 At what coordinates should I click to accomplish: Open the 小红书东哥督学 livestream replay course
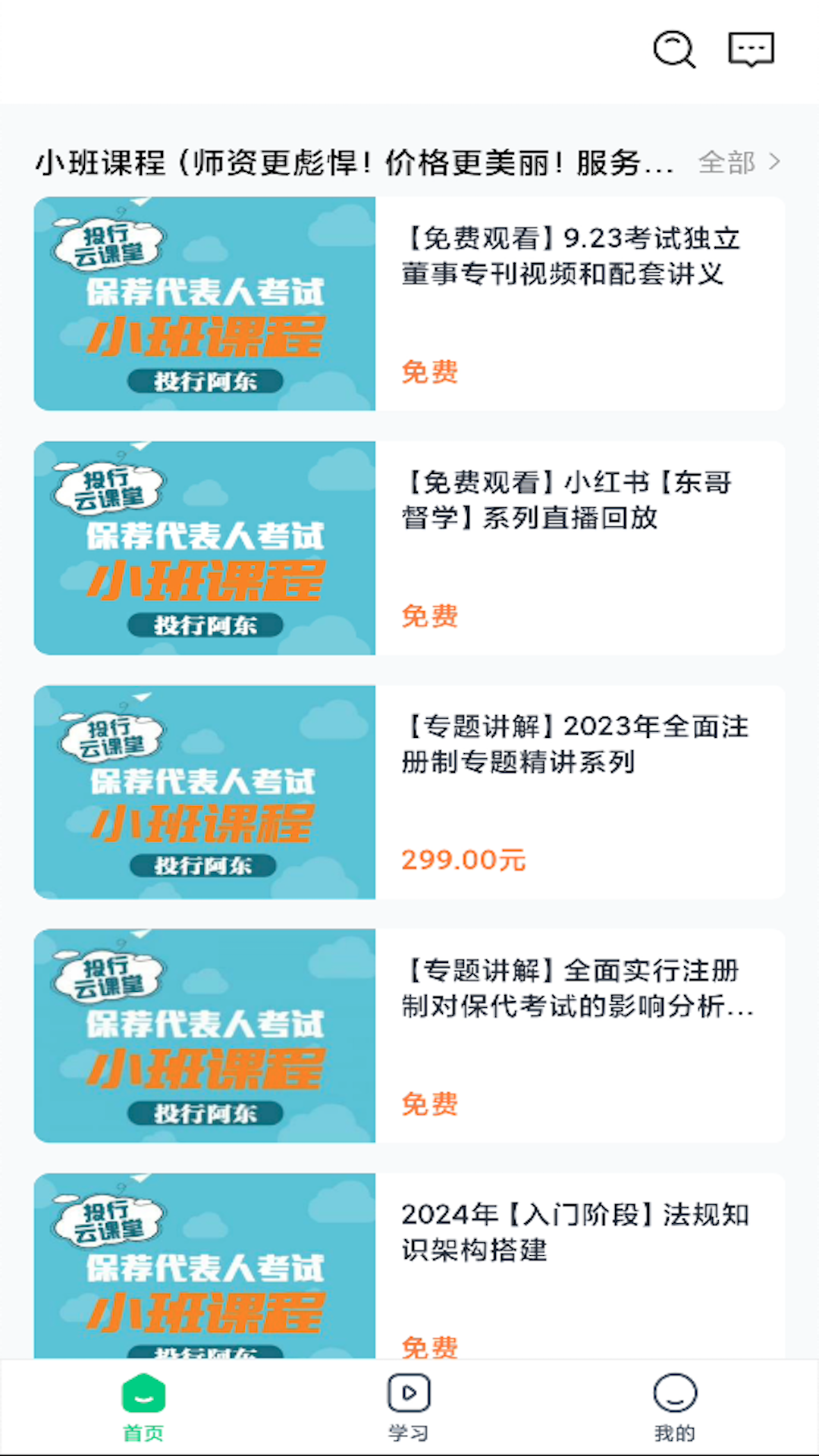tap(409, 548)
